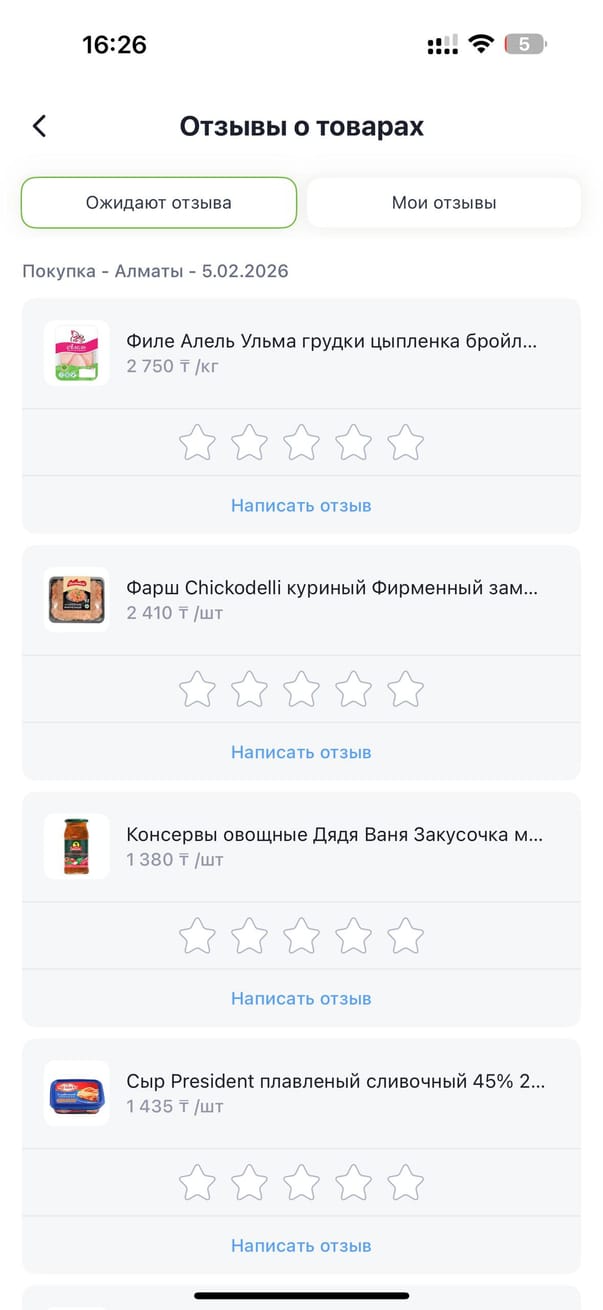Switch to the Мои отзывы tab
The height and width of the screenshot is (1310, 603).
click(443, 203)
